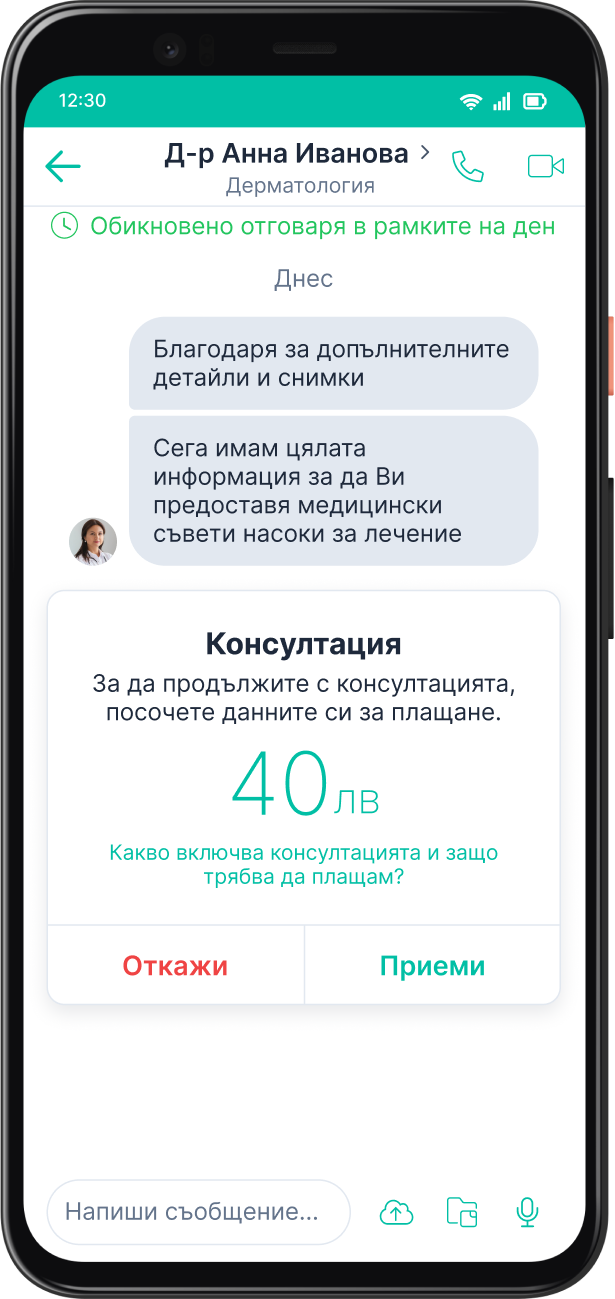This screenshot has width=615, height=1299.
Task: Open the files folder icon
Action: click(x=462, y=1213)
